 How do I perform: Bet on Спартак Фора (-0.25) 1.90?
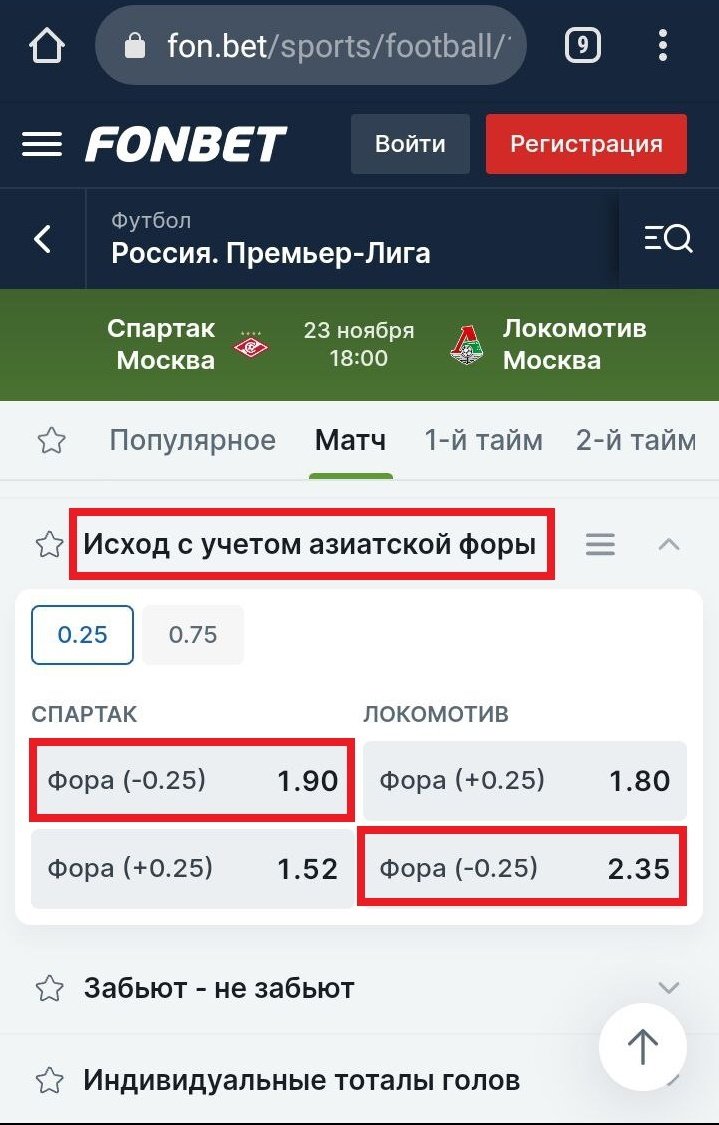coord(192,780)
